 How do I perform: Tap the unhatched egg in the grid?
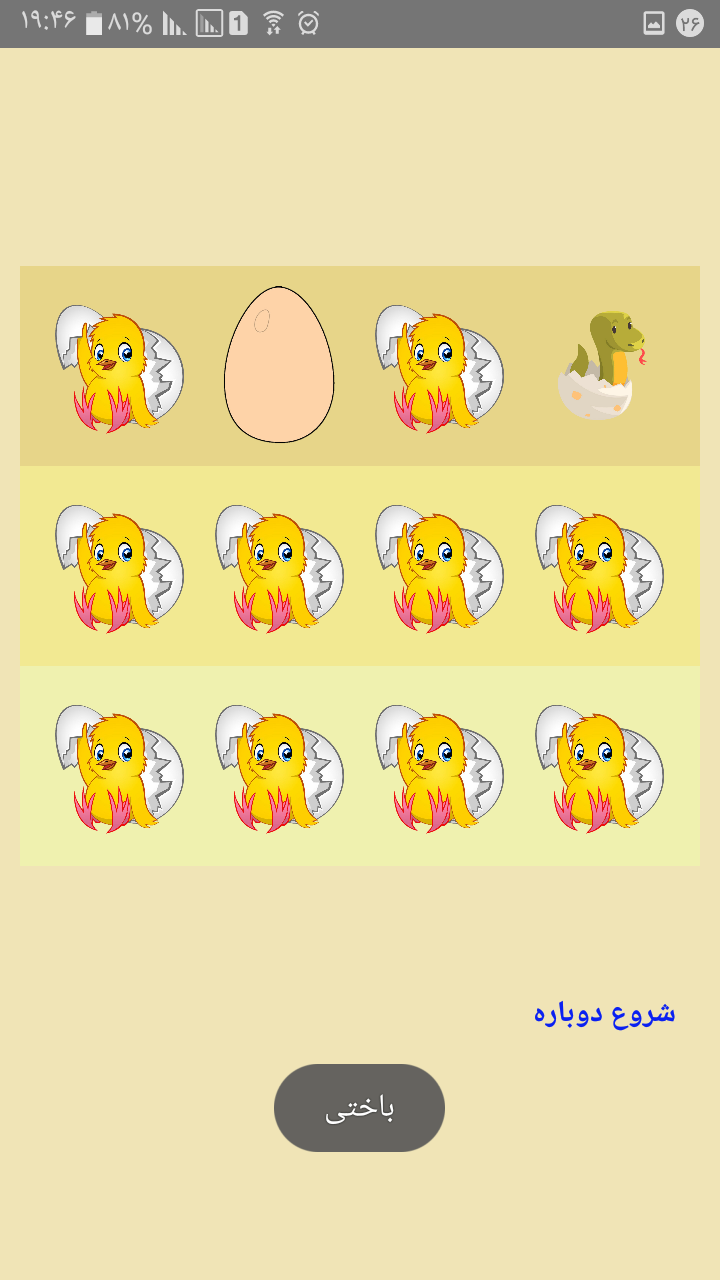pos(279,365)
